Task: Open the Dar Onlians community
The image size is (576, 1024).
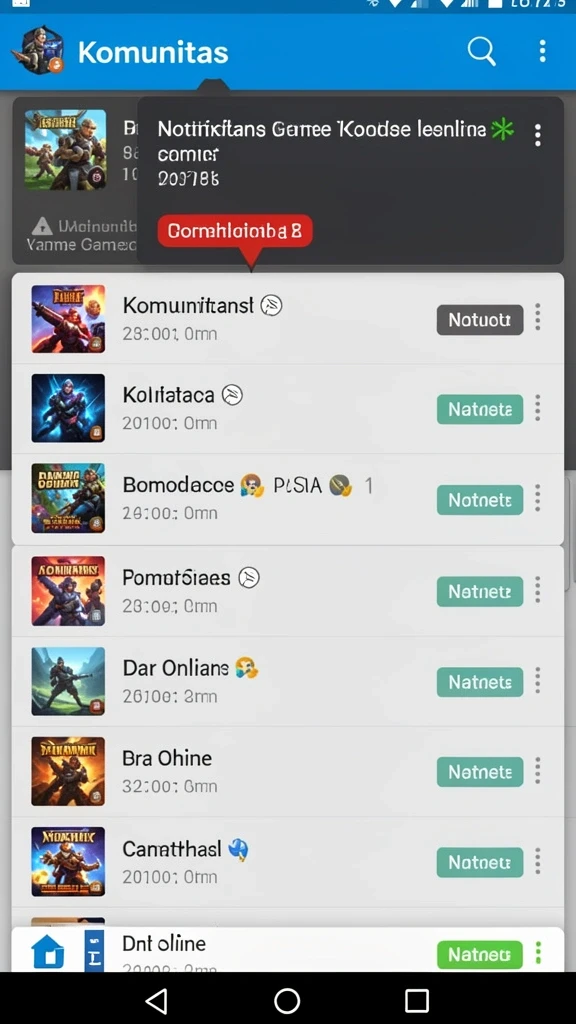Action: click(x=288, y=681)
